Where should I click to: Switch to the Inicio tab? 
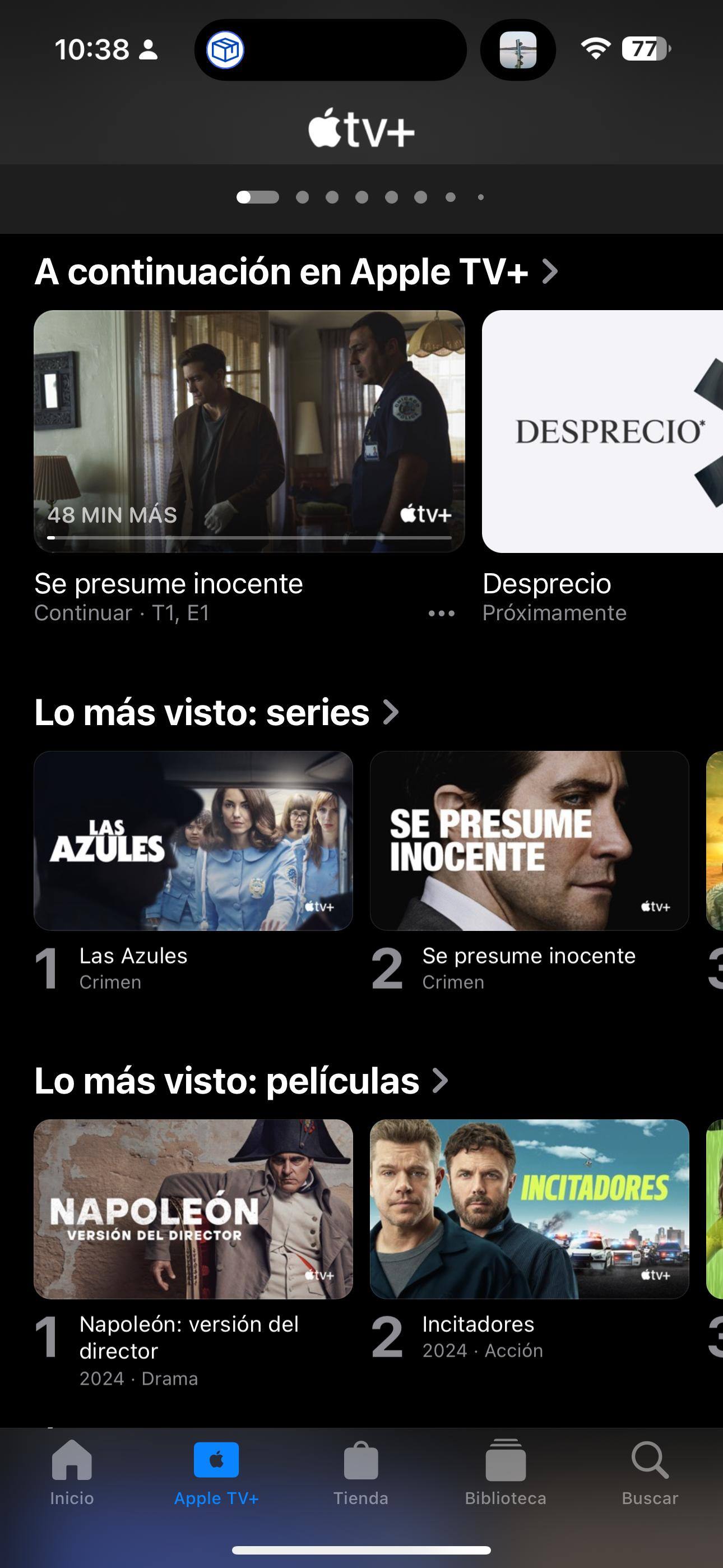point(72,1472)
